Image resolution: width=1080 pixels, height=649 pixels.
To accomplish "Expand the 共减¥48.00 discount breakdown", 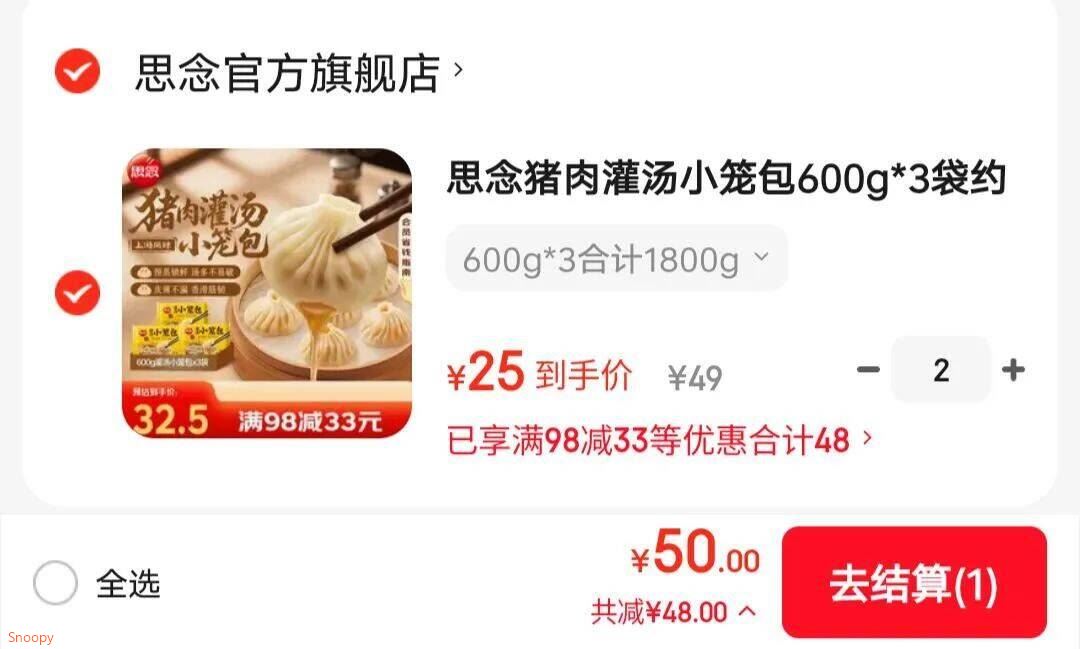I will click(x=674, y=612).
